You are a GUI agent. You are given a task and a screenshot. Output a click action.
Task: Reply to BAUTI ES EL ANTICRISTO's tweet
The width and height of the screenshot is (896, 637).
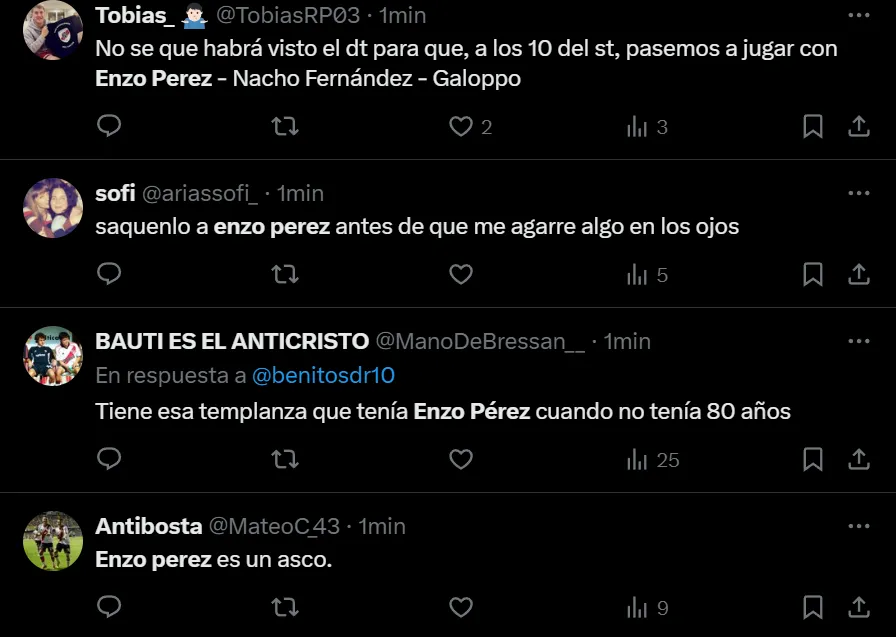[109, 459]
